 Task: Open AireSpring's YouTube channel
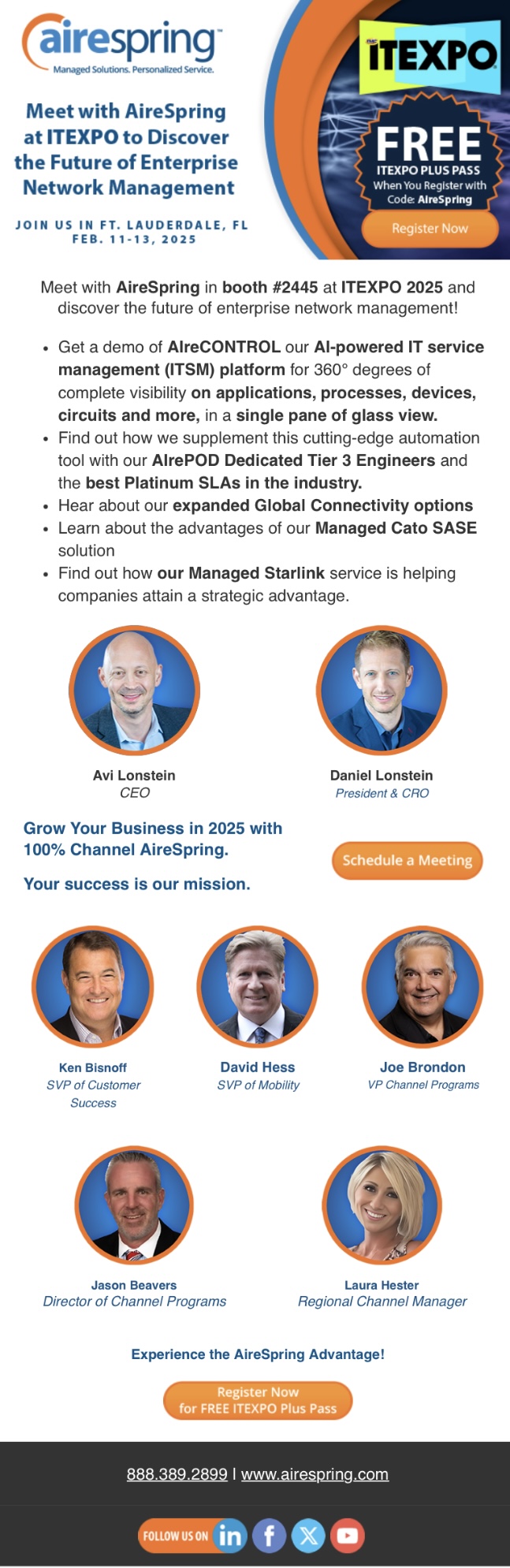point(347,1535)
